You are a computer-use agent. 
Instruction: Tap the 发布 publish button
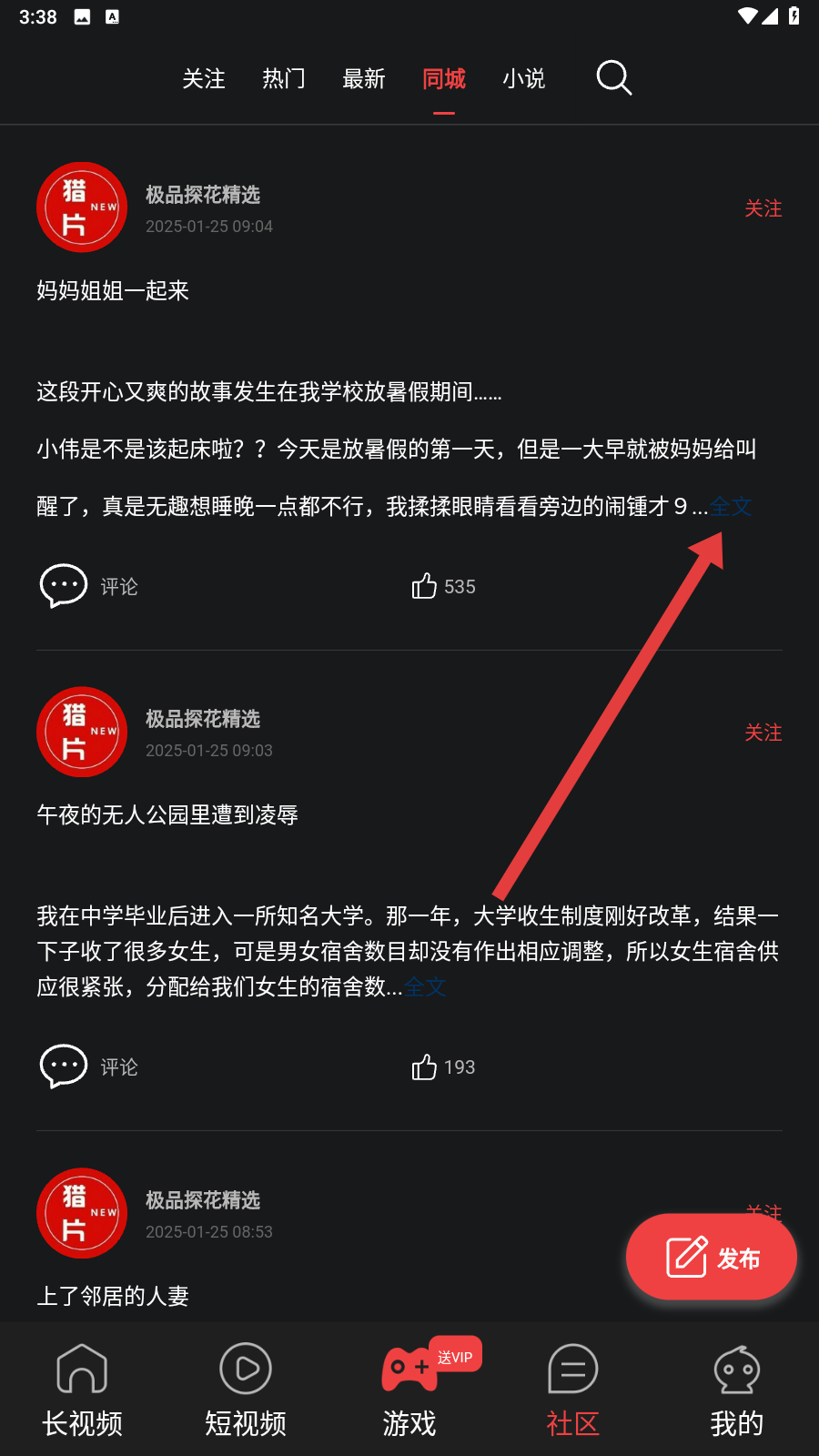pos(711,1257)
